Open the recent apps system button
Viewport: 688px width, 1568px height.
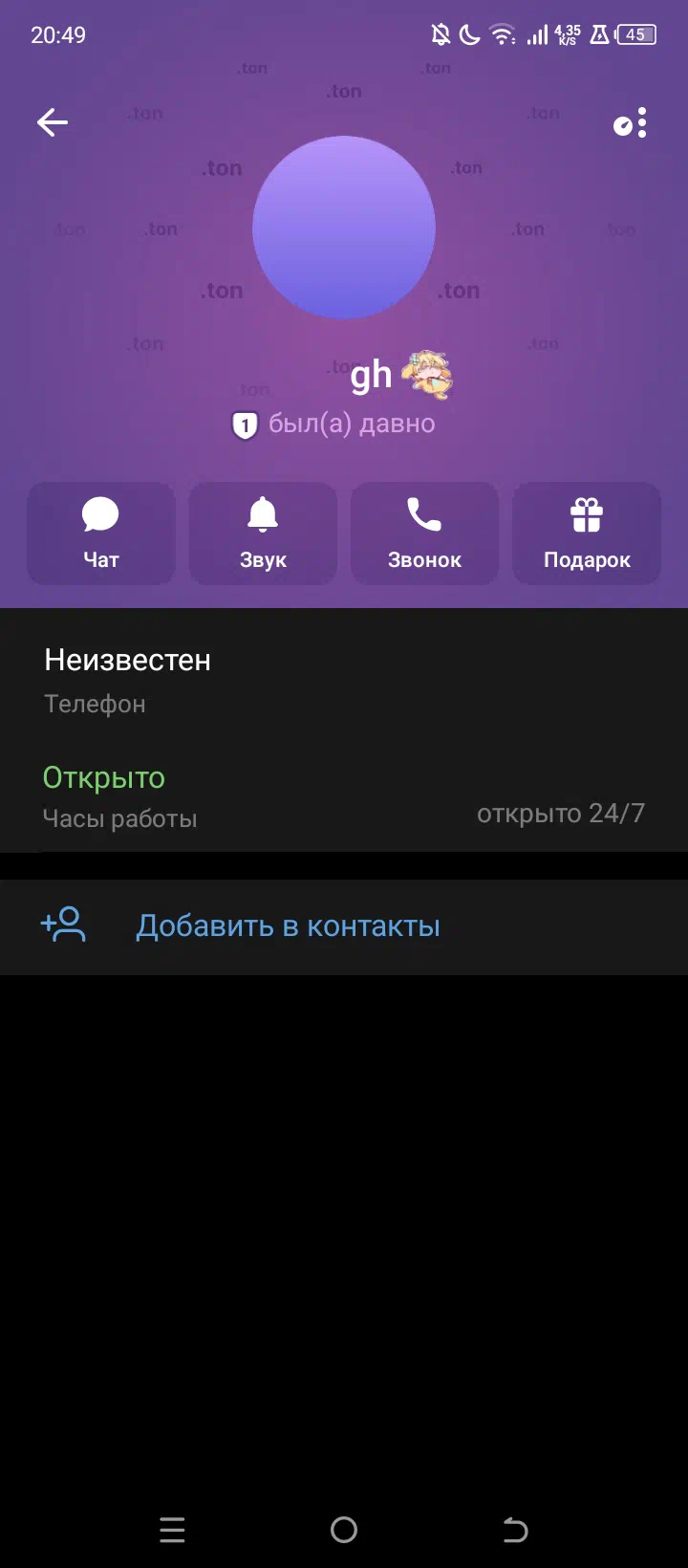click(x=172, y=1530)
